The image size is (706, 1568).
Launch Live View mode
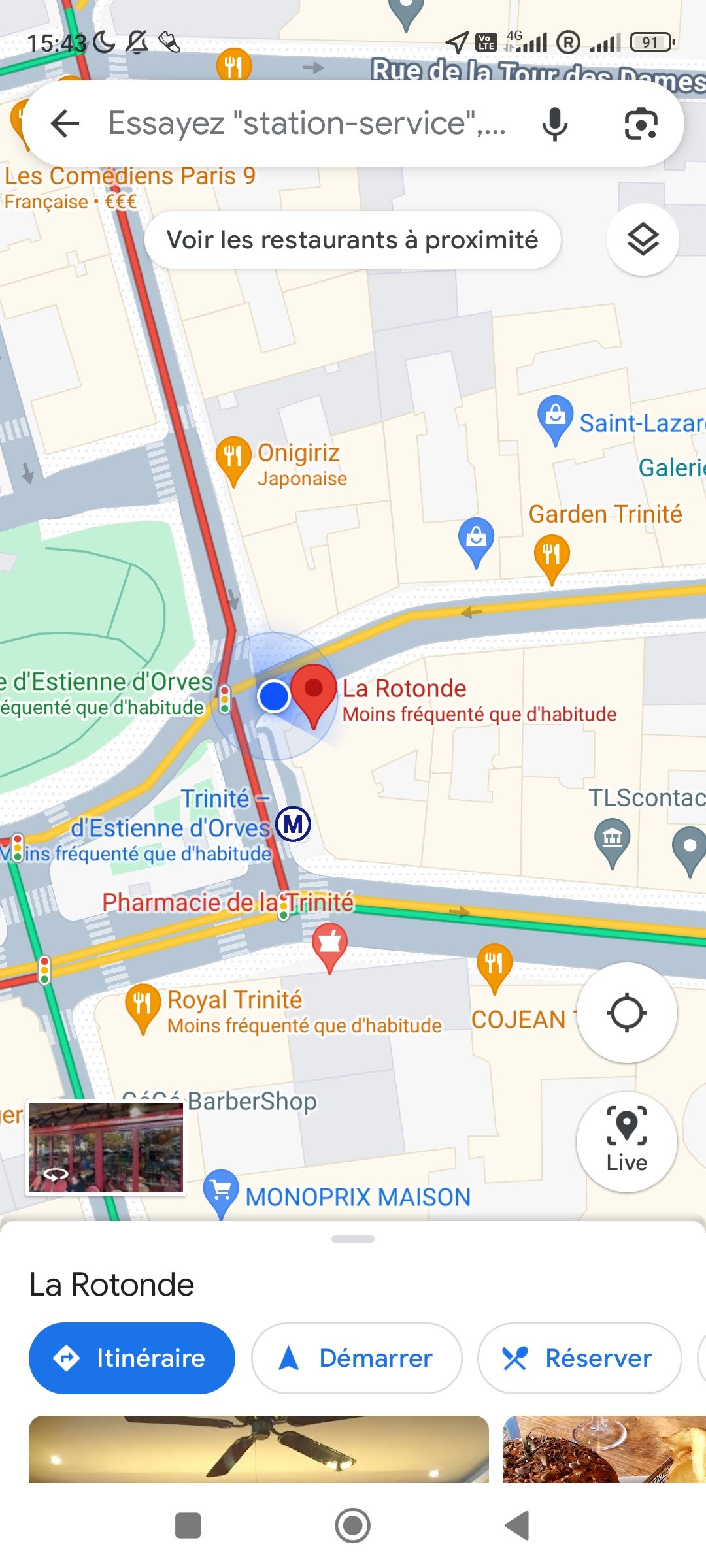tap(626, 1141)
